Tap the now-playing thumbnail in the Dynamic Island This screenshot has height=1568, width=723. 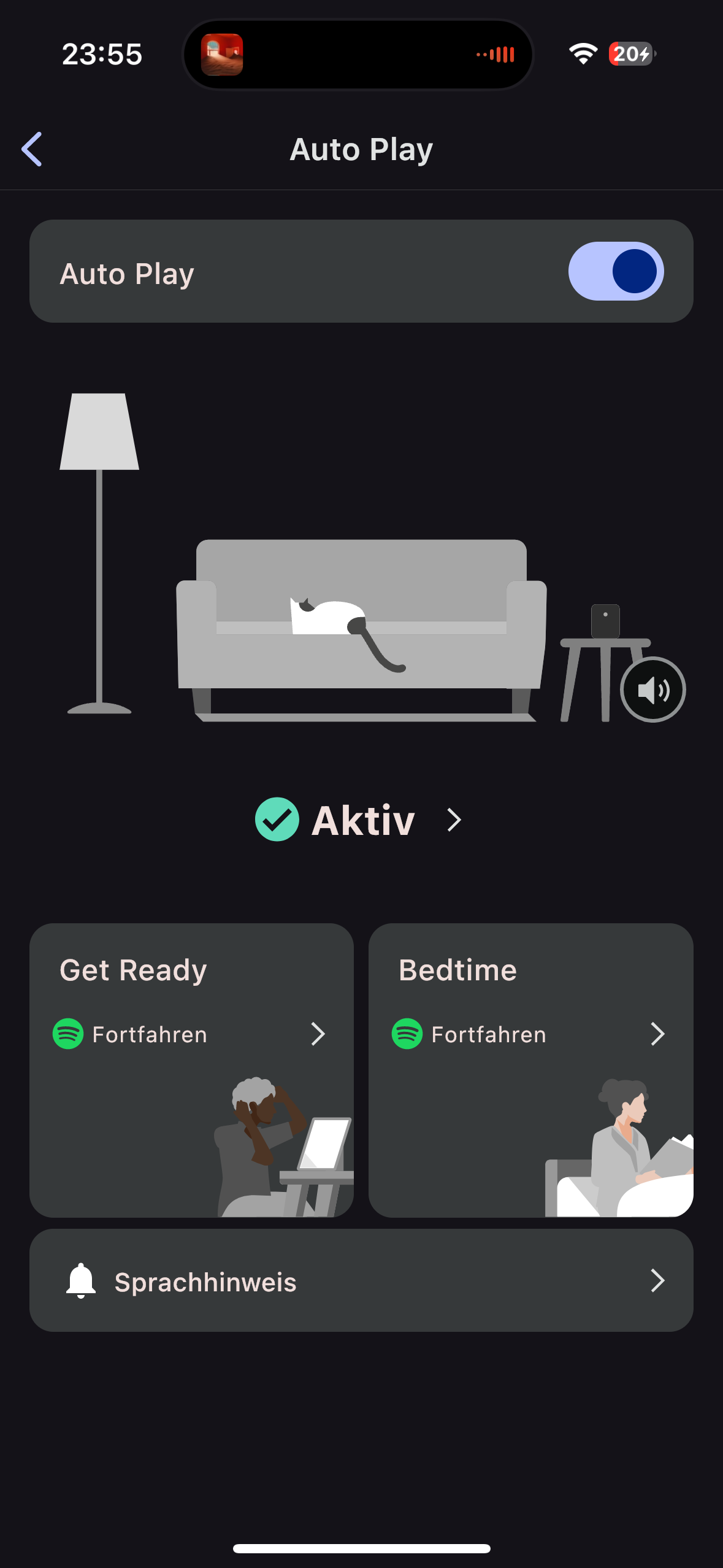pos(222,55)
